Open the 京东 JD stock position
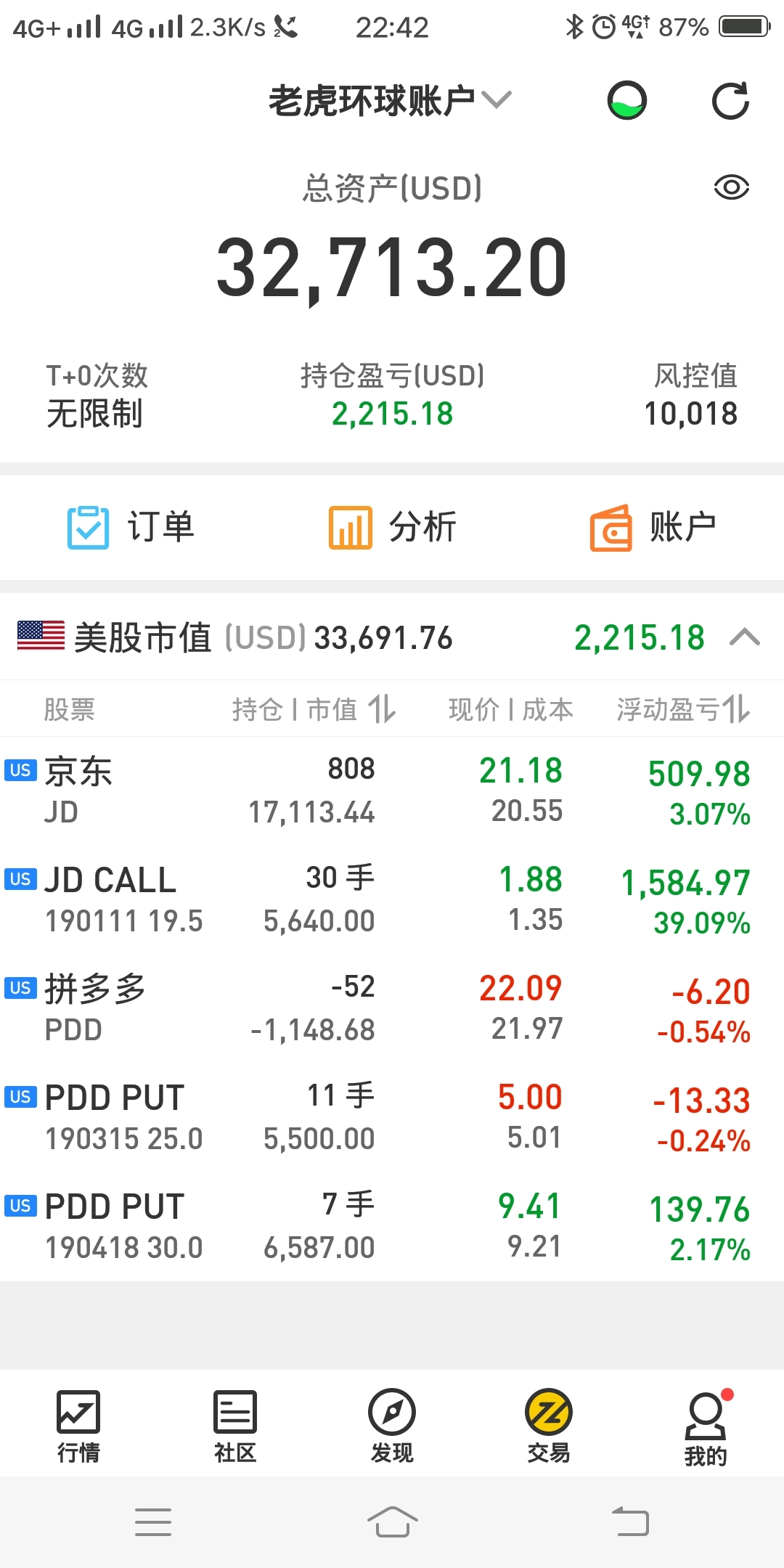 [x=392, y=791]
